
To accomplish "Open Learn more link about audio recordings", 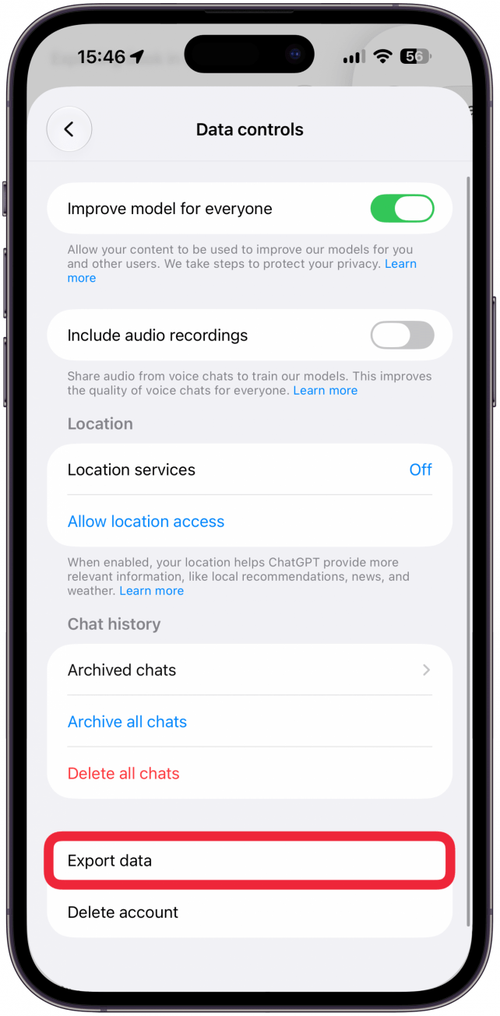I will tap(325, 391).
